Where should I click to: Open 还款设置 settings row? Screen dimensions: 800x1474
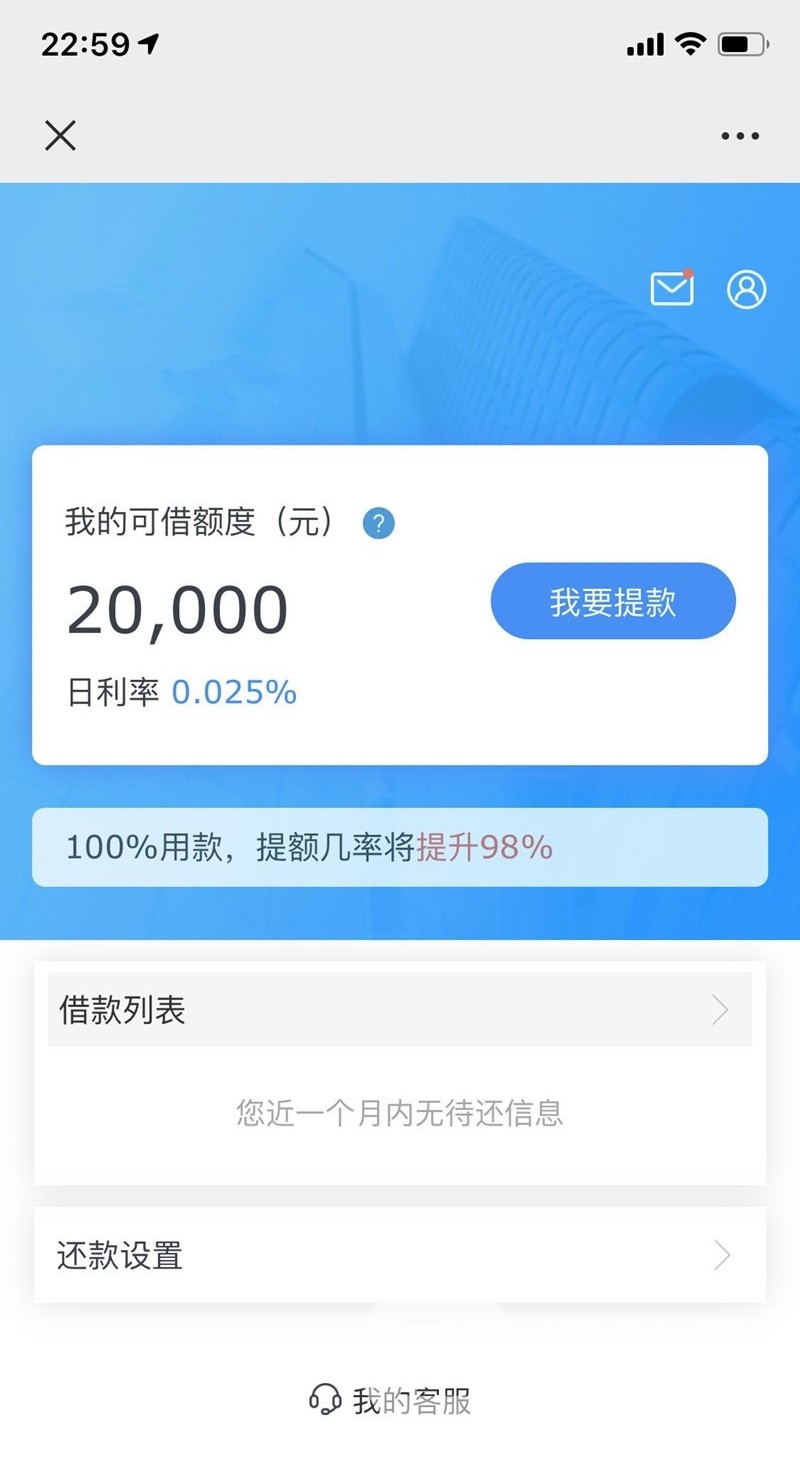click(x=400, y=1255)
